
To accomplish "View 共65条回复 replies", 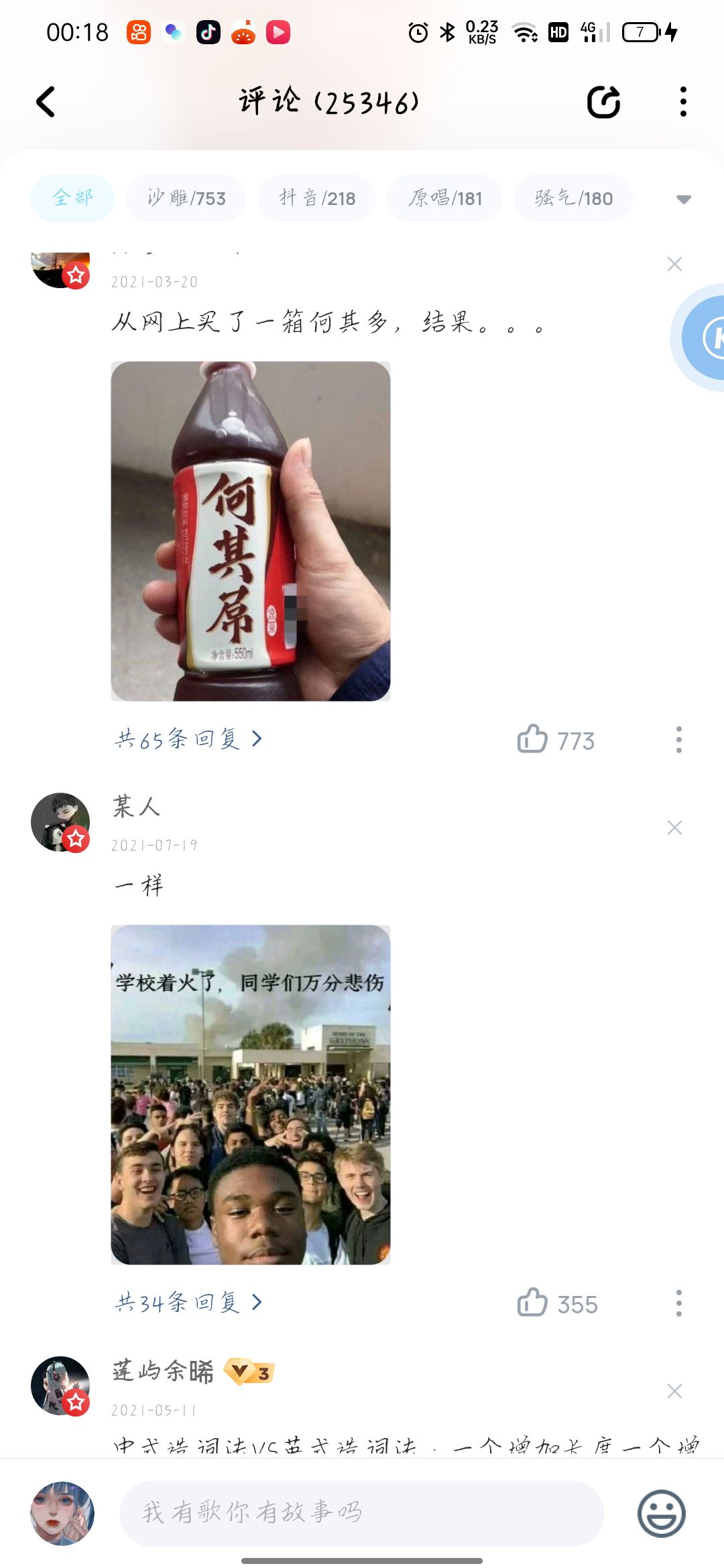I will (x=188, y=739).
